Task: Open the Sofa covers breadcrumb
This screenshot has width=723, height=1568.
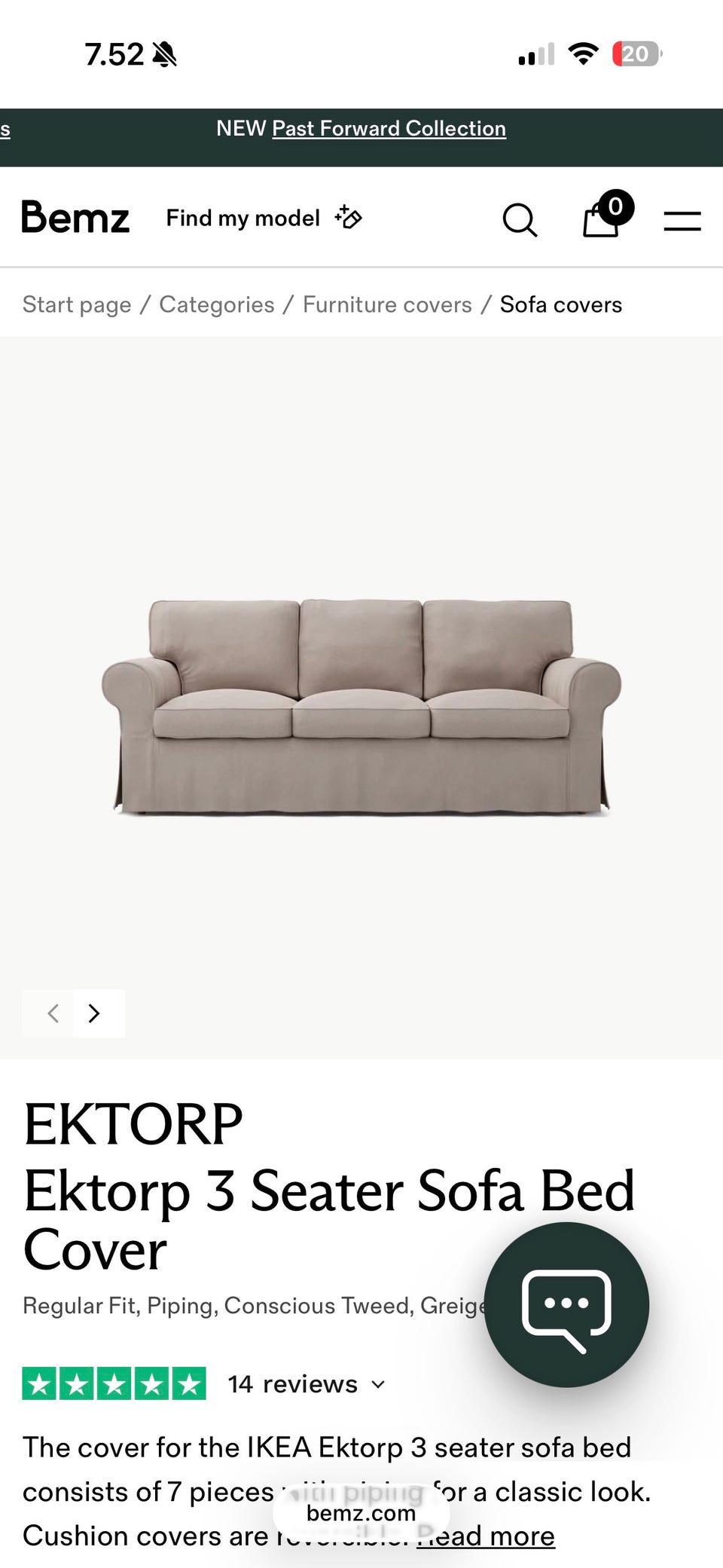Action: [561, 304]
